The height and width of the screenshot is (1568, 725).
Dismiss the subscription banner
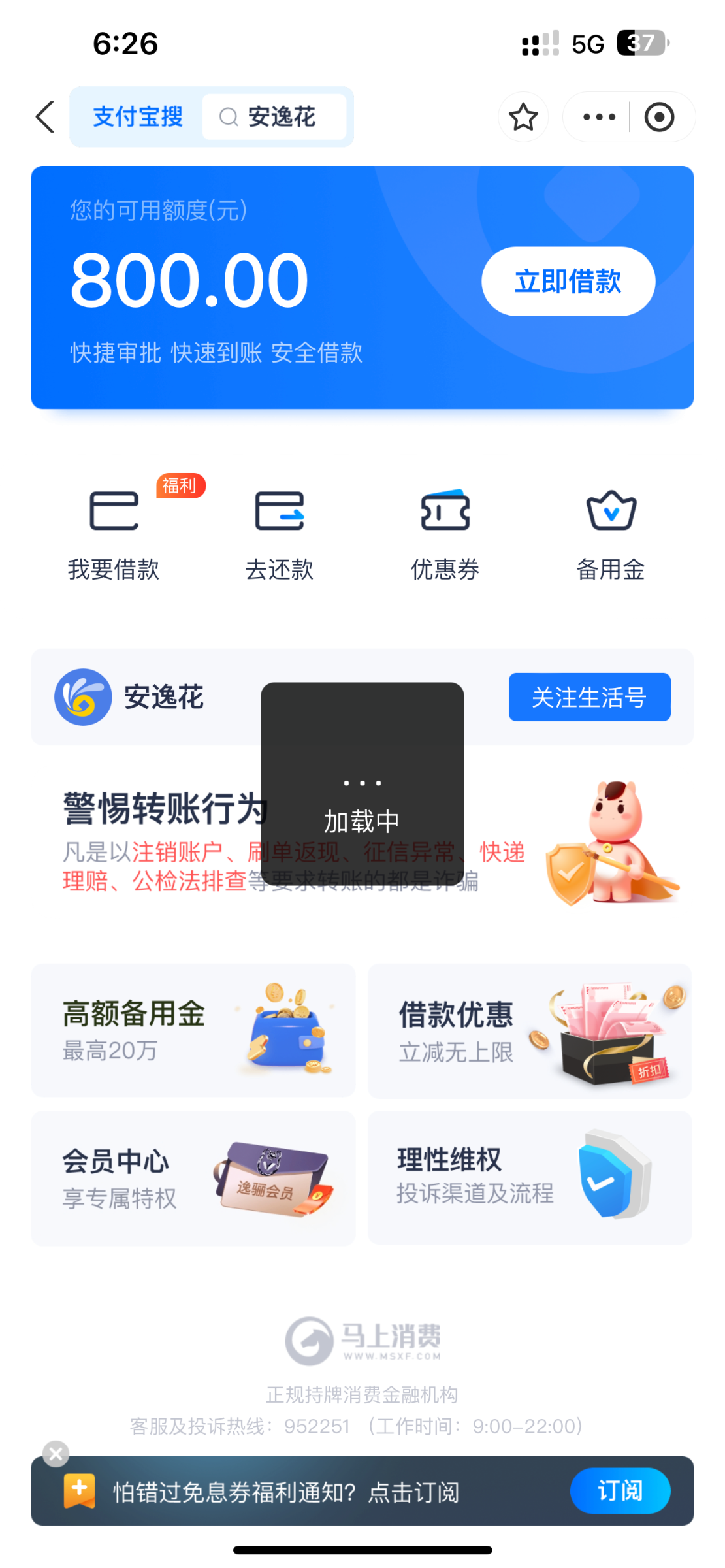point(56,1454)
